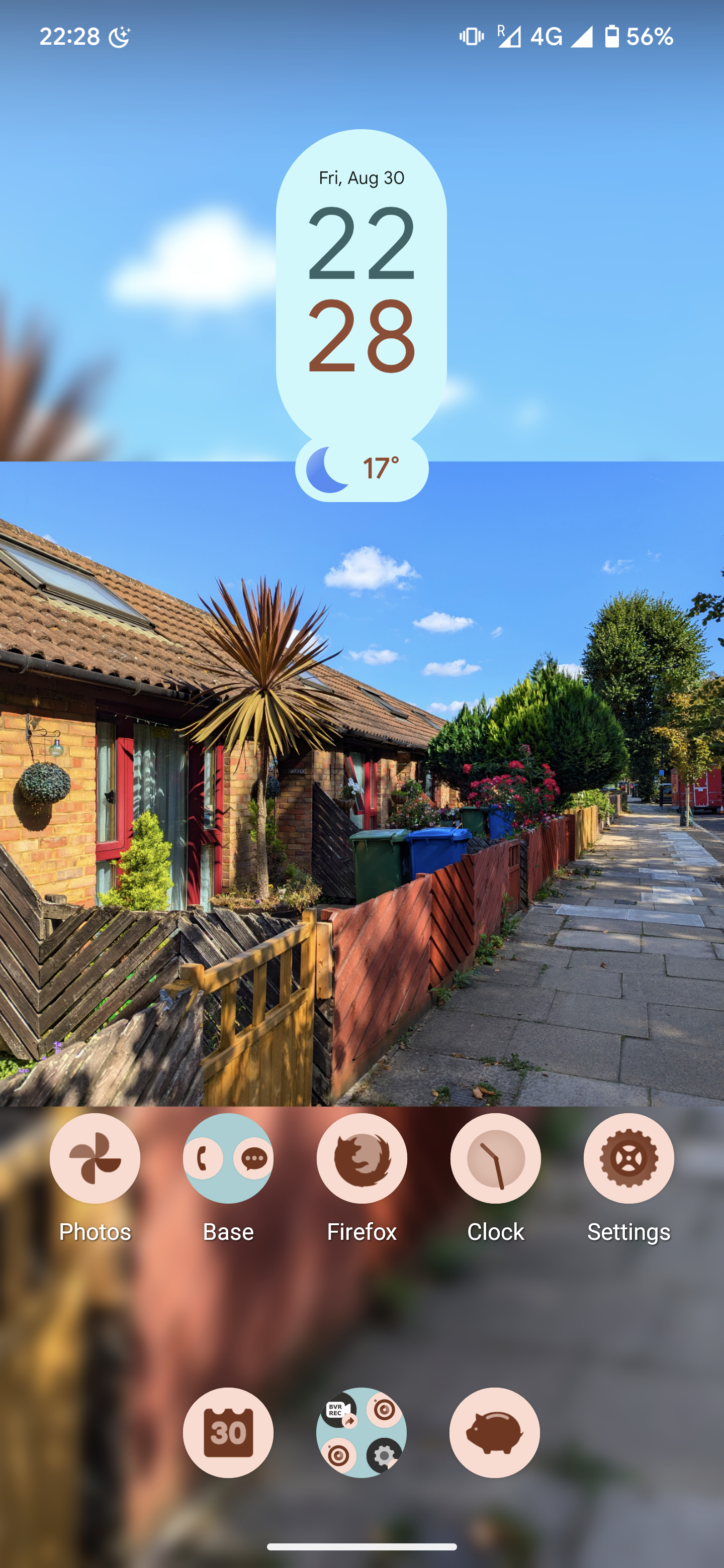Launch Firefox browser

coord(361,1158)
